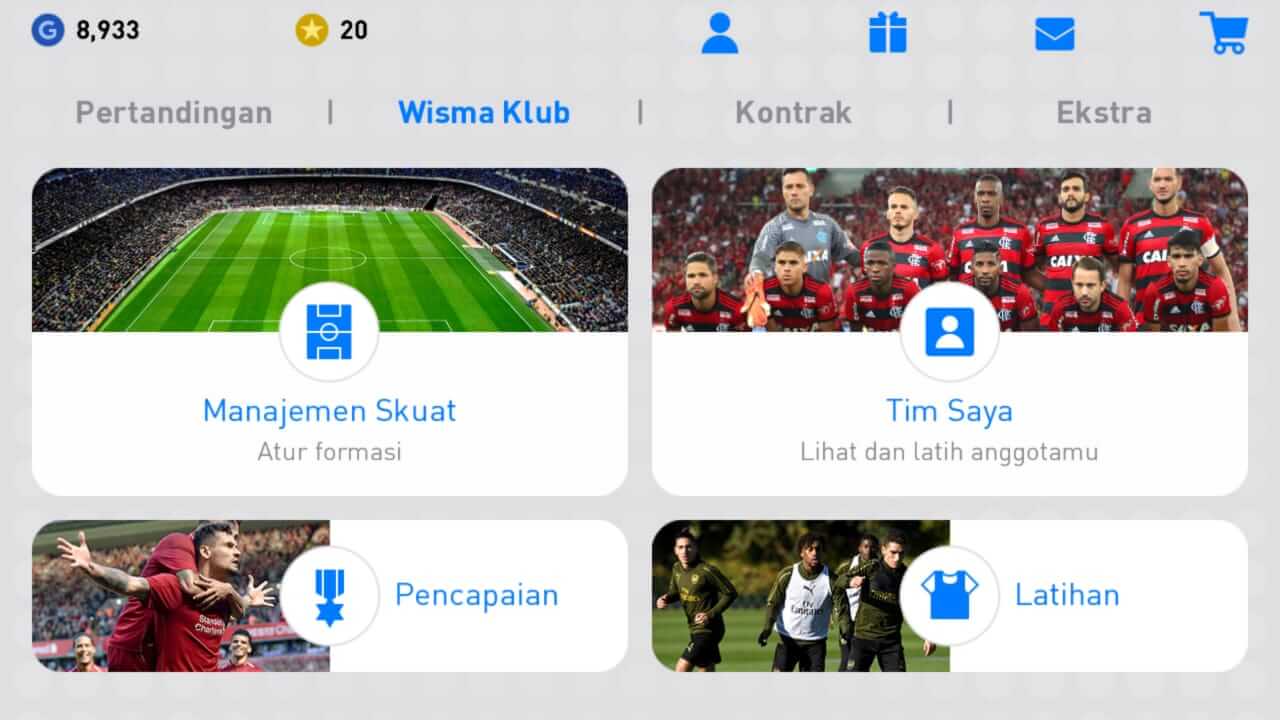Screen dimensions: 1280x720
Task: Select the Wisma Klub tab
Action: pos(484,113)
